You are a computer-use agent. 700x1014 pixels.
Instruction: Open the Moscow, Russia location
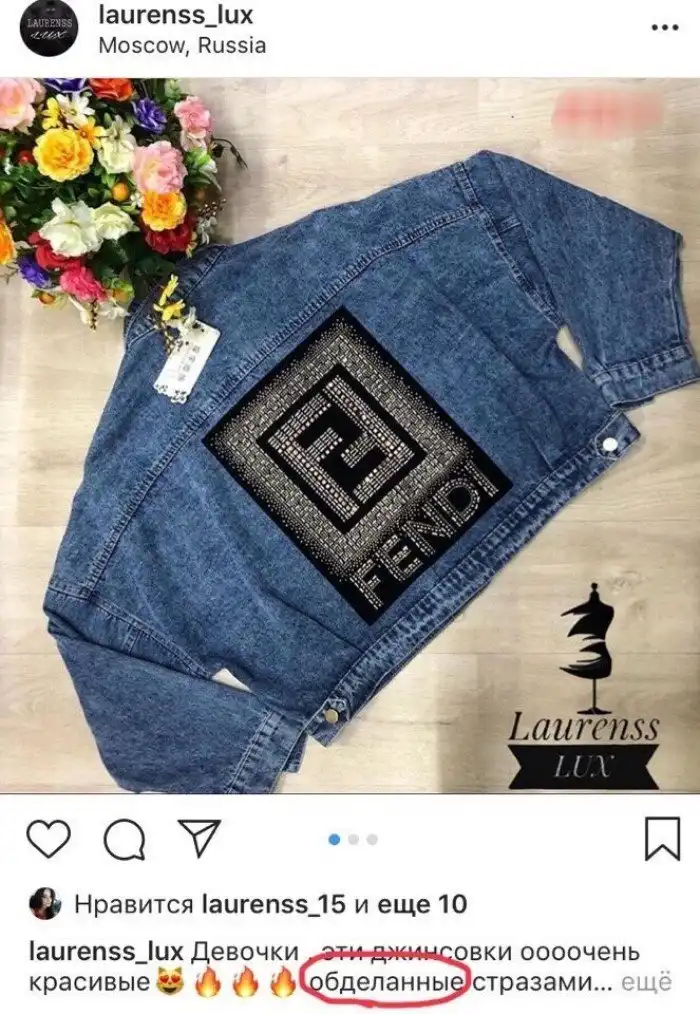coord(182,45)
